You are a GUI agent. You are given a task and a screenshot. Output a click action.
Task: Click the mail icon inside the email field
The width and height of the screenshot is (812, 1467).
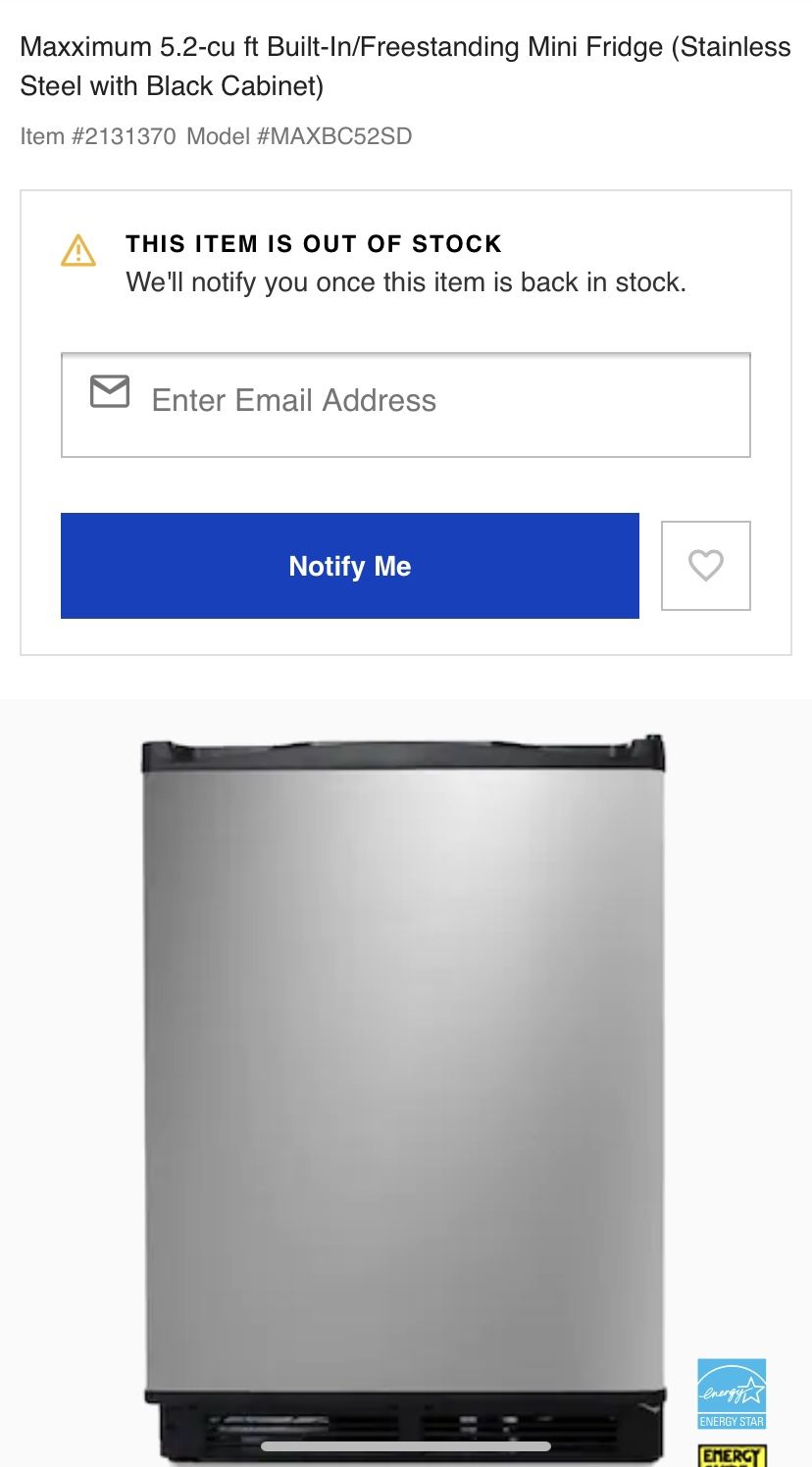point(109,391)
